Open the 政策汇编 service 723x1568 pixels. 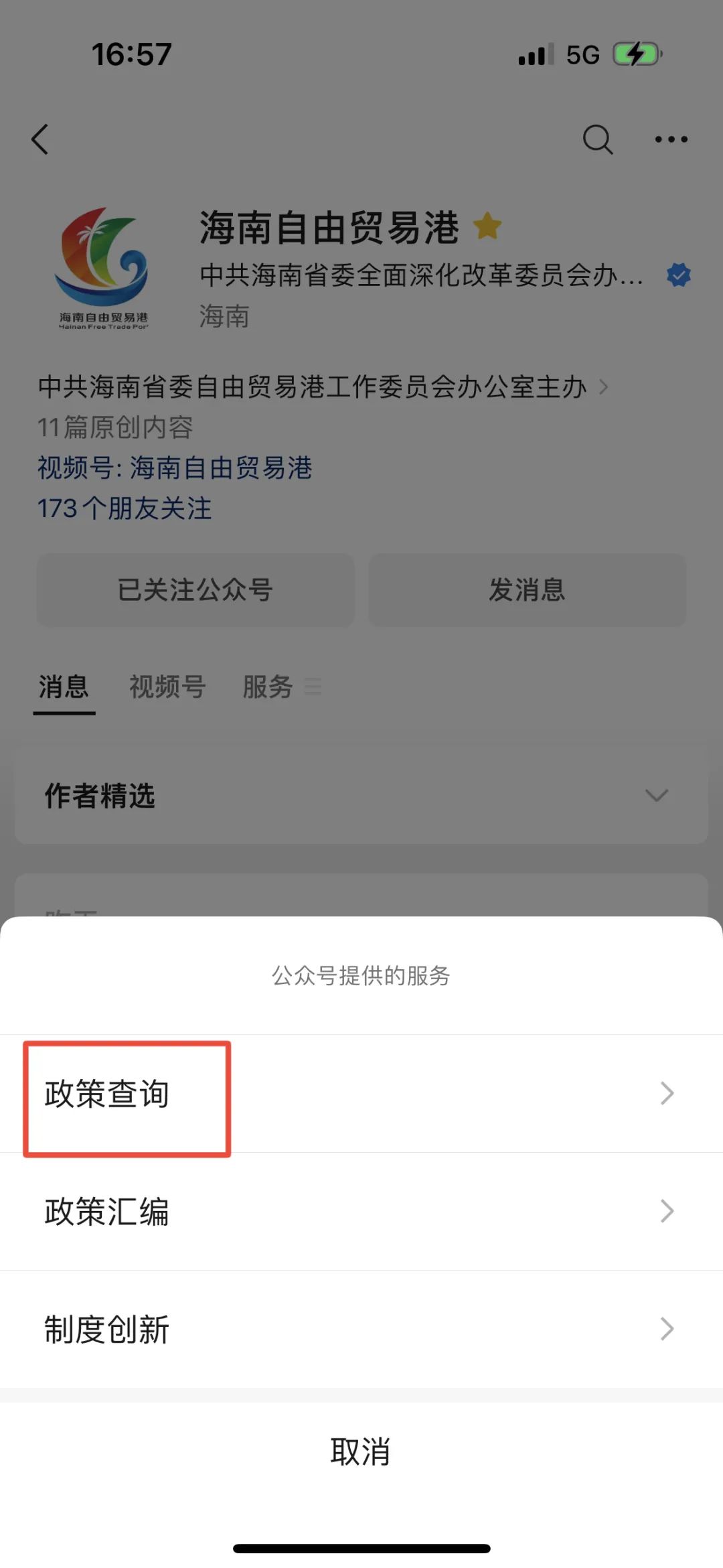tap(361, 1211)
